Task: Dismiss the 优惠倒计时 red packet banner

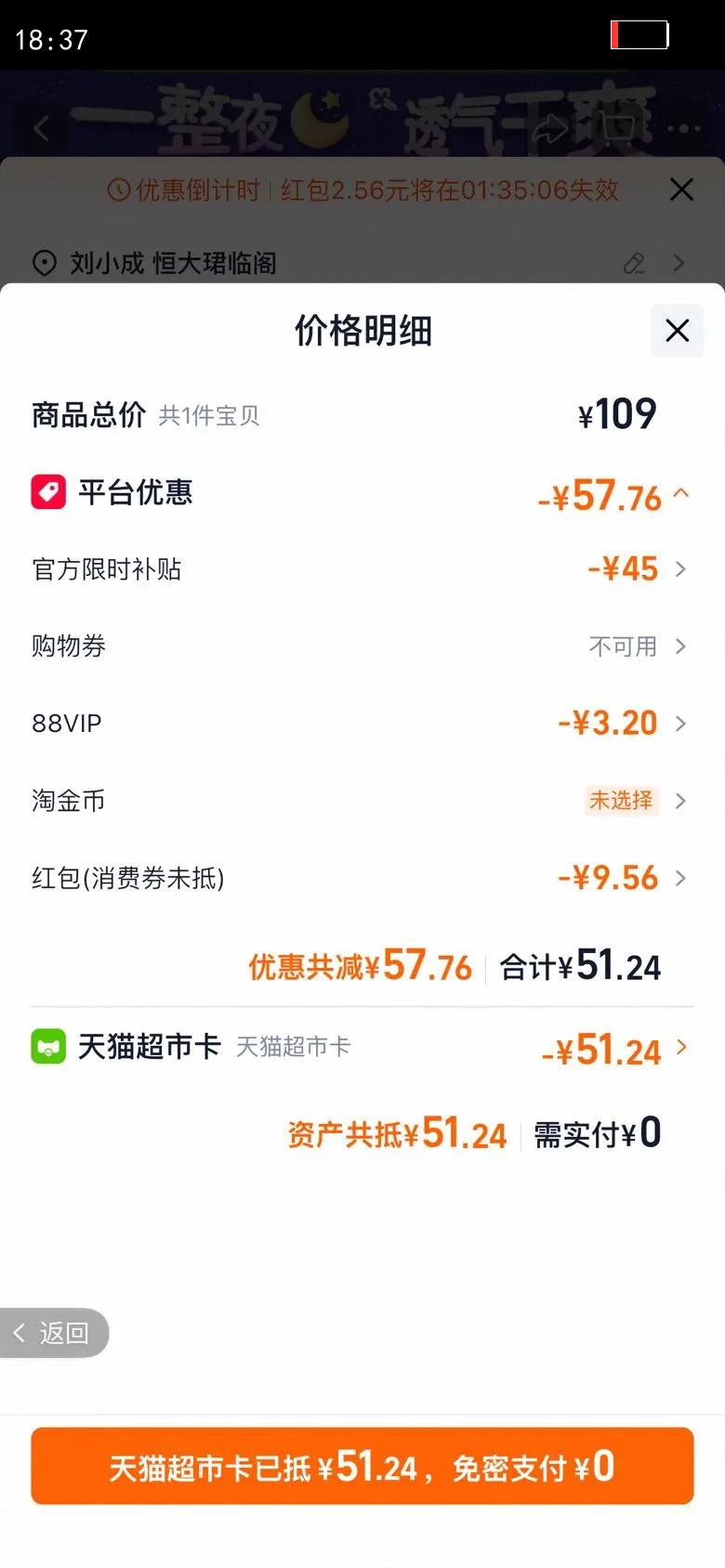Action: click(681, 189)
